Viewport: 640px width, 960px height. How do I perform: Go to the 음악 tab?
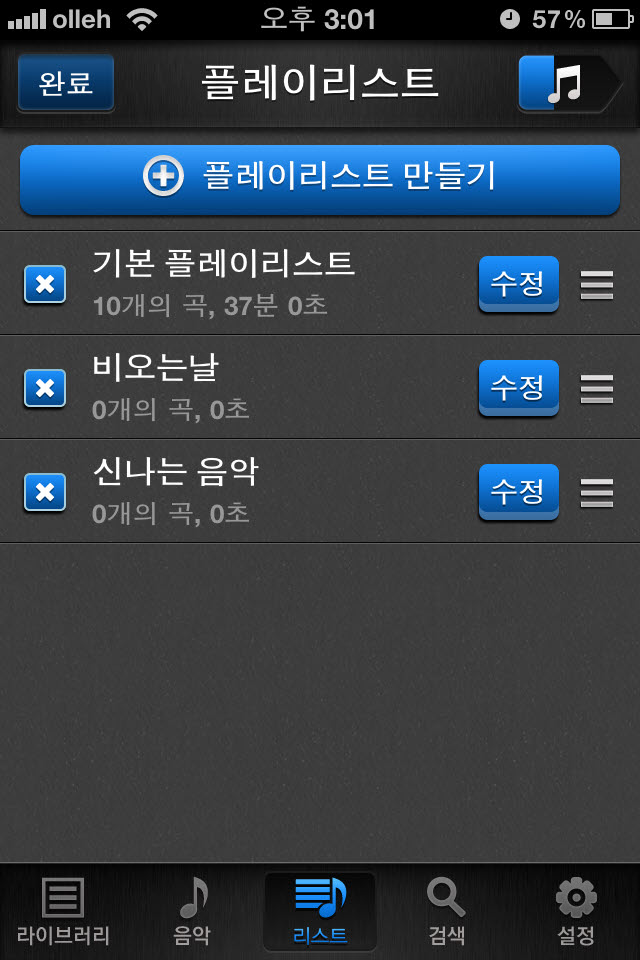click(x=193, y=912)
